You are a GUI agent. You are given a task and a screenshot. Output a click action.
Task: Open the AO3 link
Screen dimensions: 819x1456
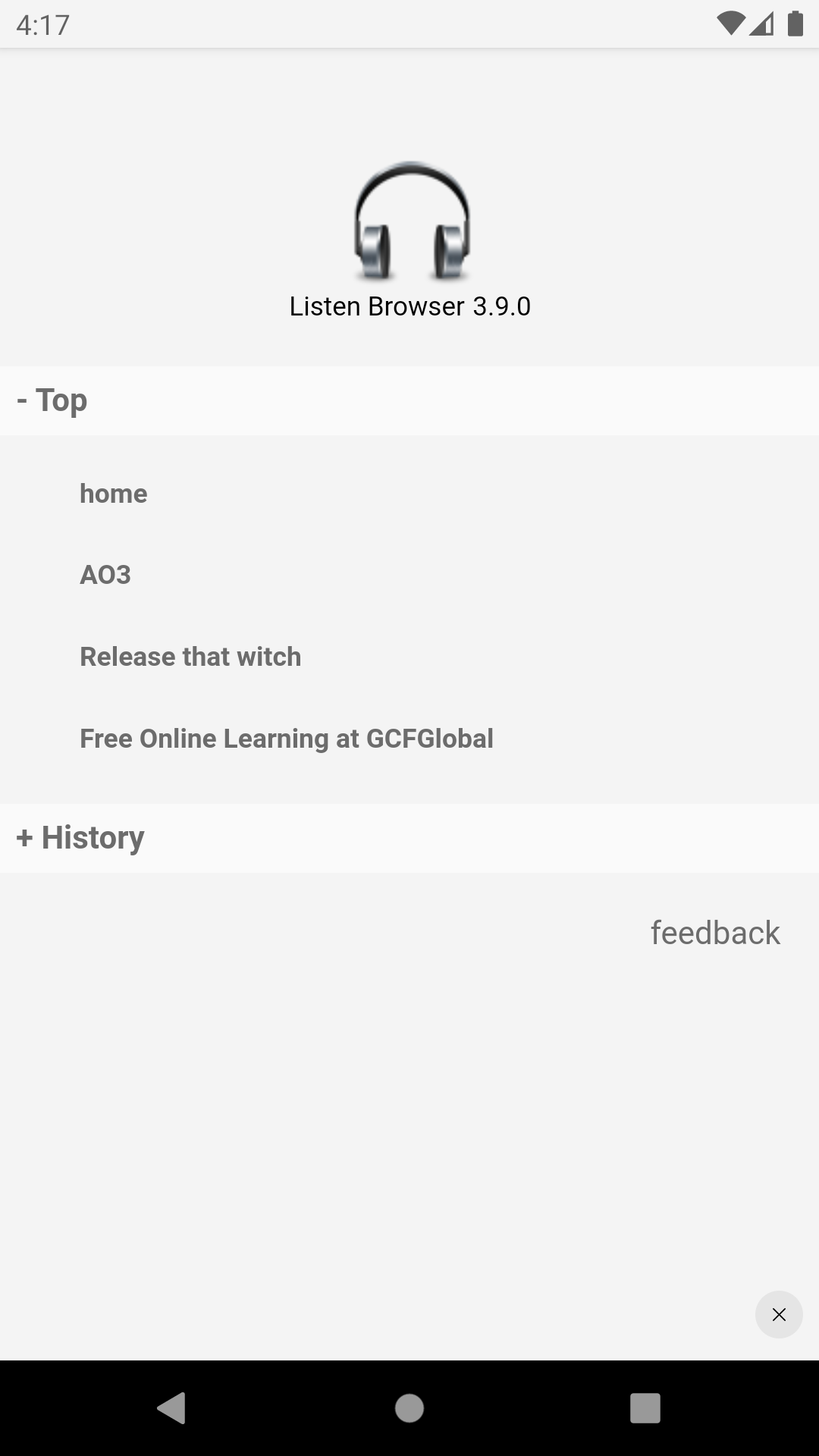[105, 575]
